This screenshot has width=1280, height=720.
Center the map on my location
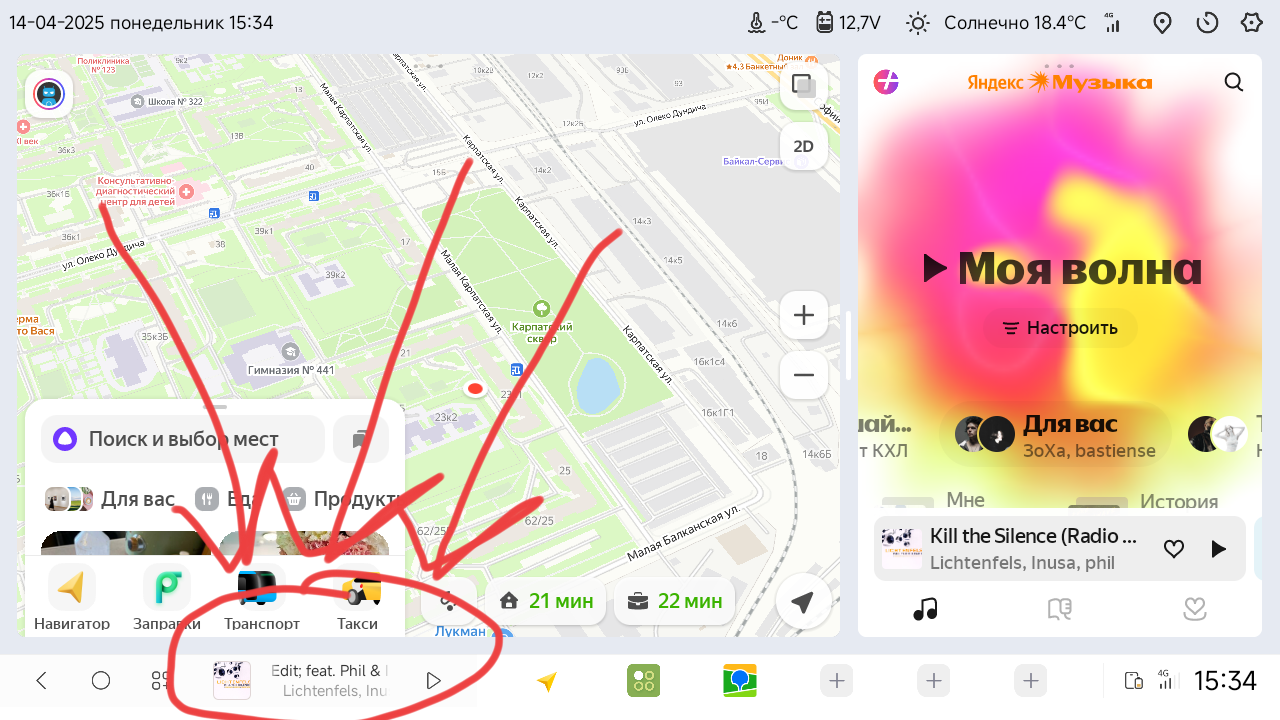tap(802, 601)
